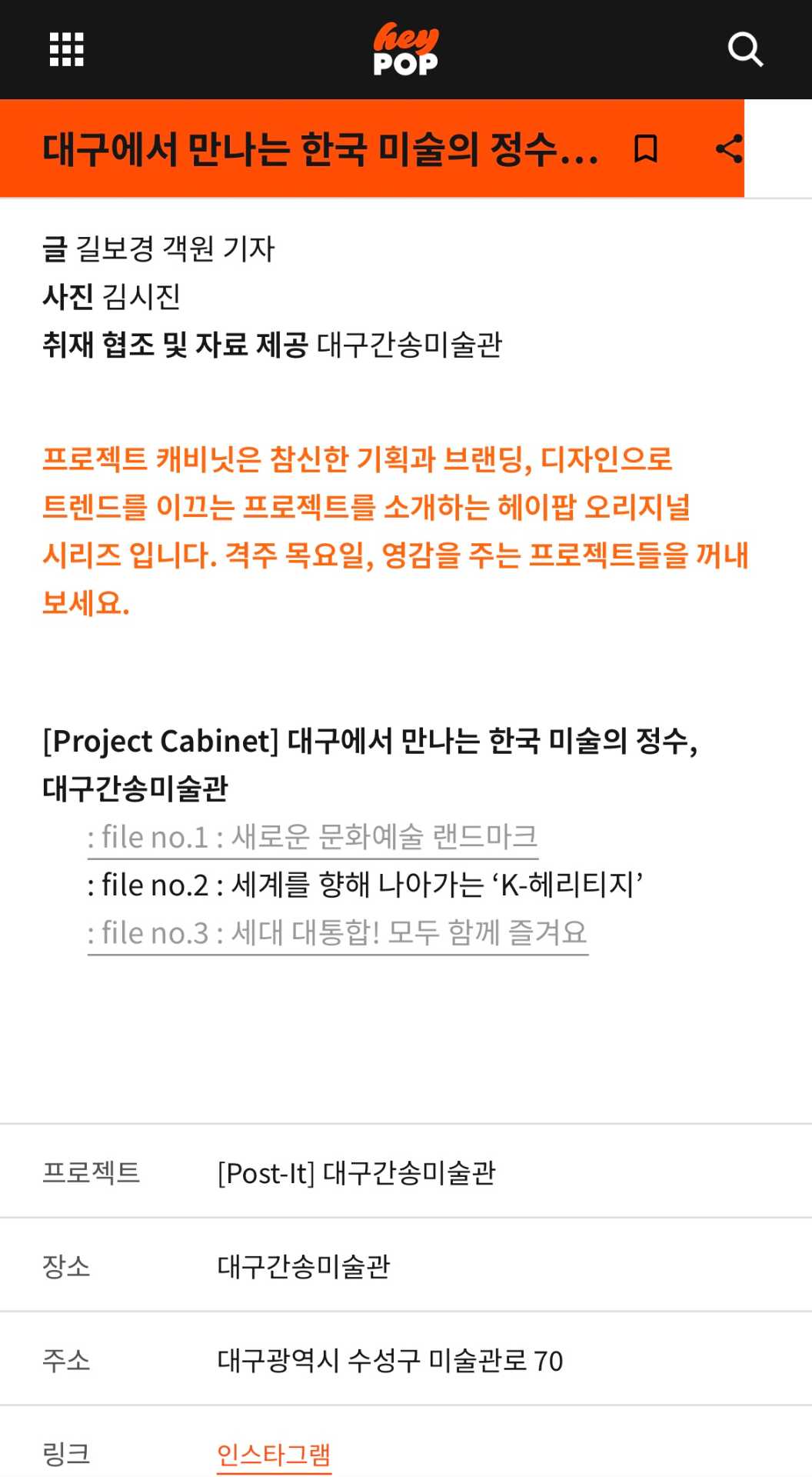
Task: Tap the heyPOP logo to go home
Action: [405, 50]
